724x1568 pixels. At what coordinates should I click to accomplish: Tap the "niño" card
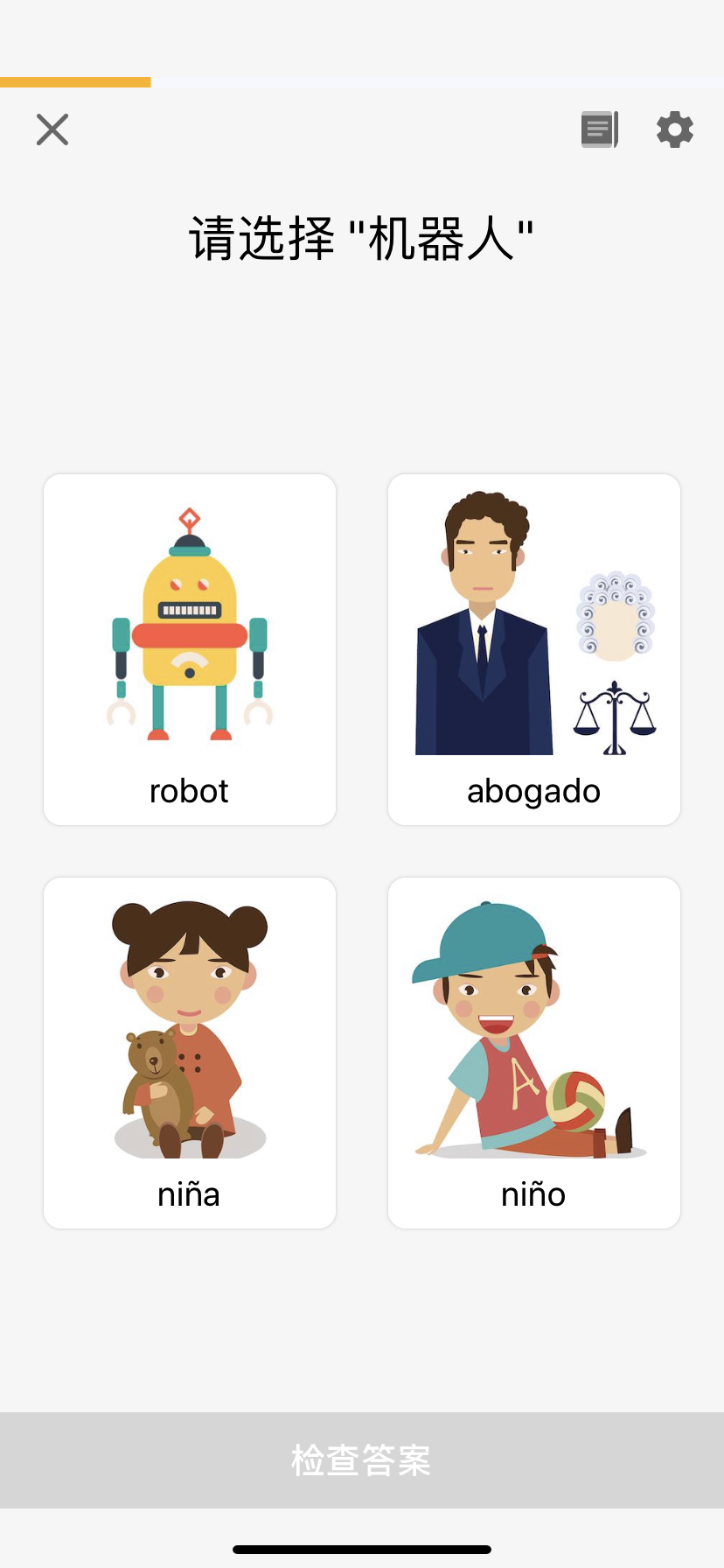(x=534, y=1053)
